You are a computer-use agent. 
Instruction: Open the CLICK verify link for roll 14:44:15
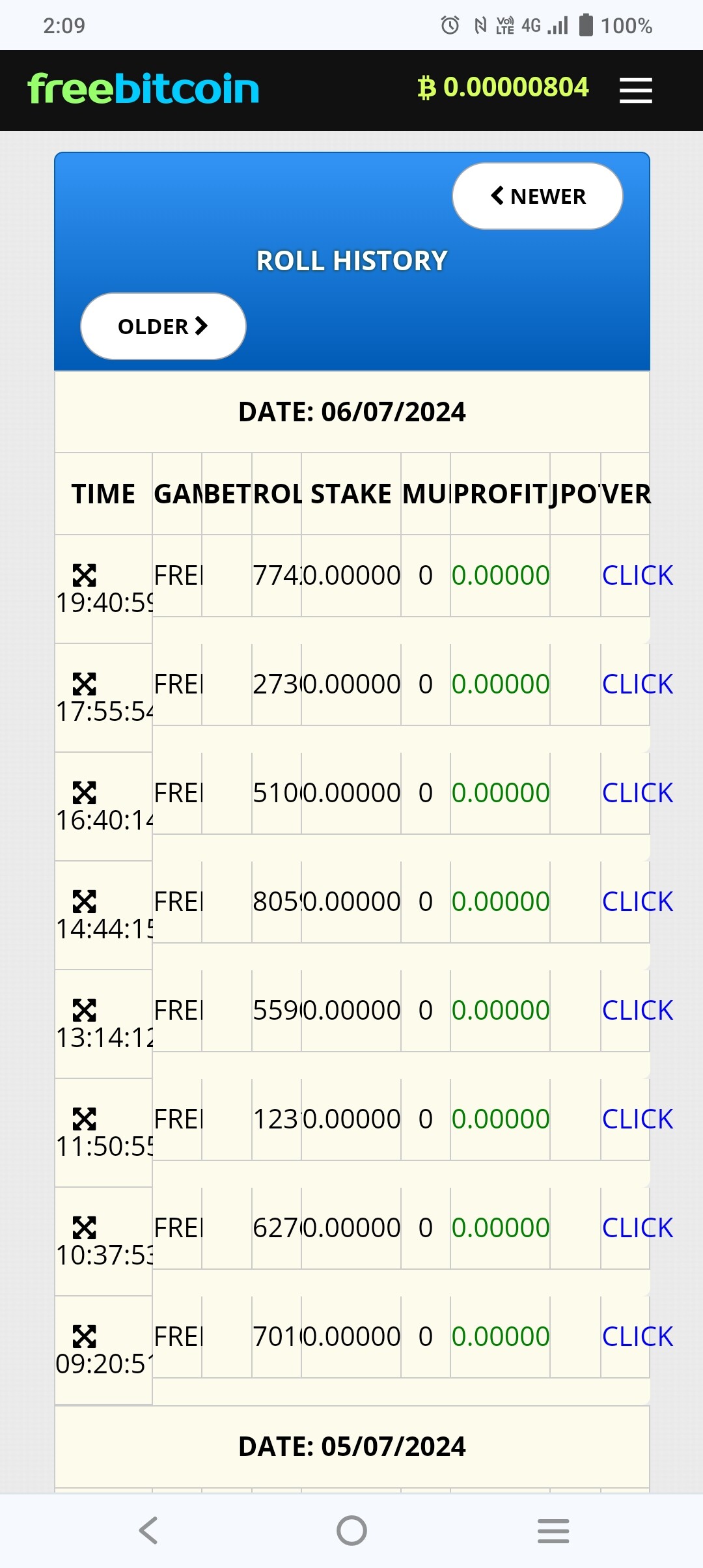tap(637, 902)
